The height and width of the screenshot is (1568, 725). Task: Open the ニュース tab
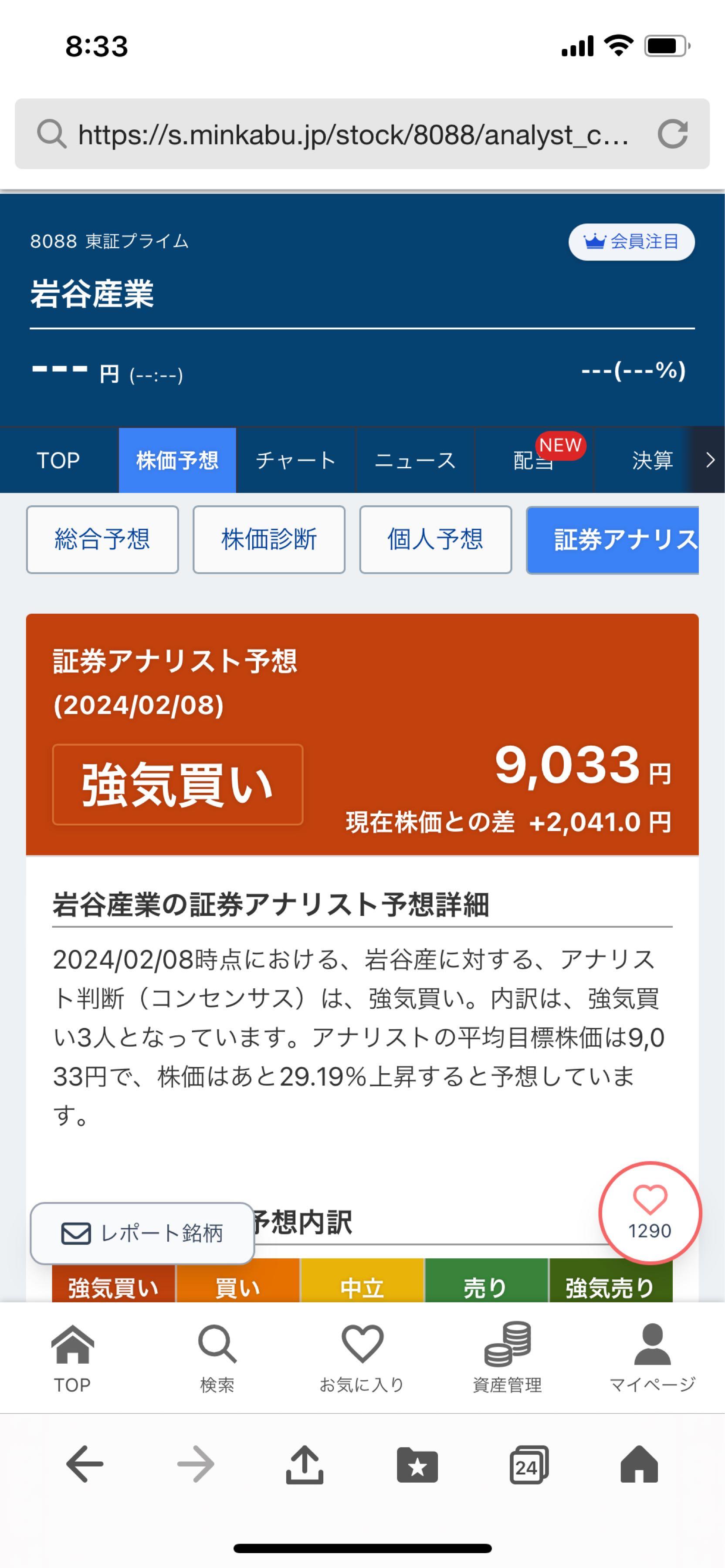tap(414, 460)
